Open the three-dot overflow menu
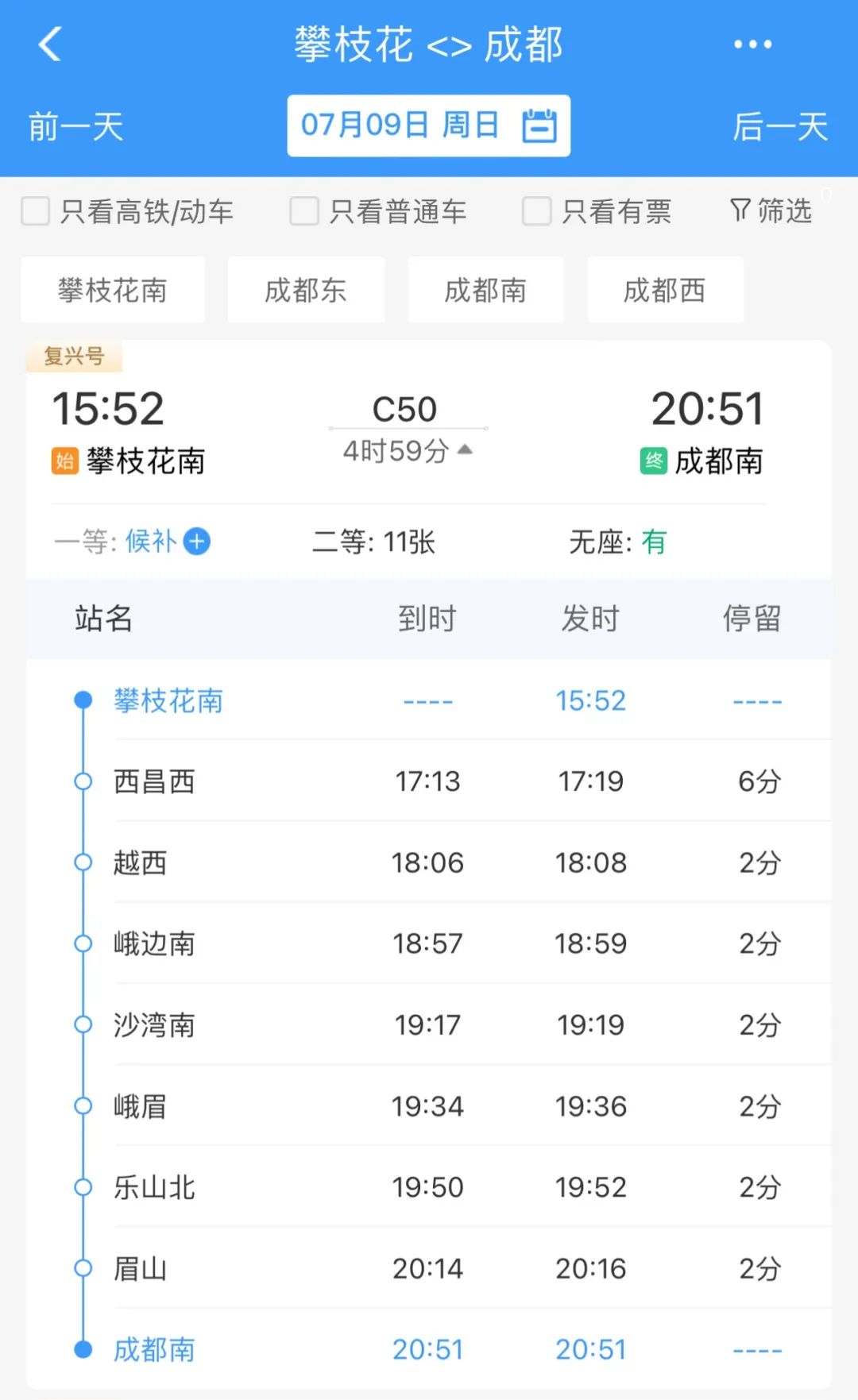This screenshot has height=1400, width=858. [752, 44]
